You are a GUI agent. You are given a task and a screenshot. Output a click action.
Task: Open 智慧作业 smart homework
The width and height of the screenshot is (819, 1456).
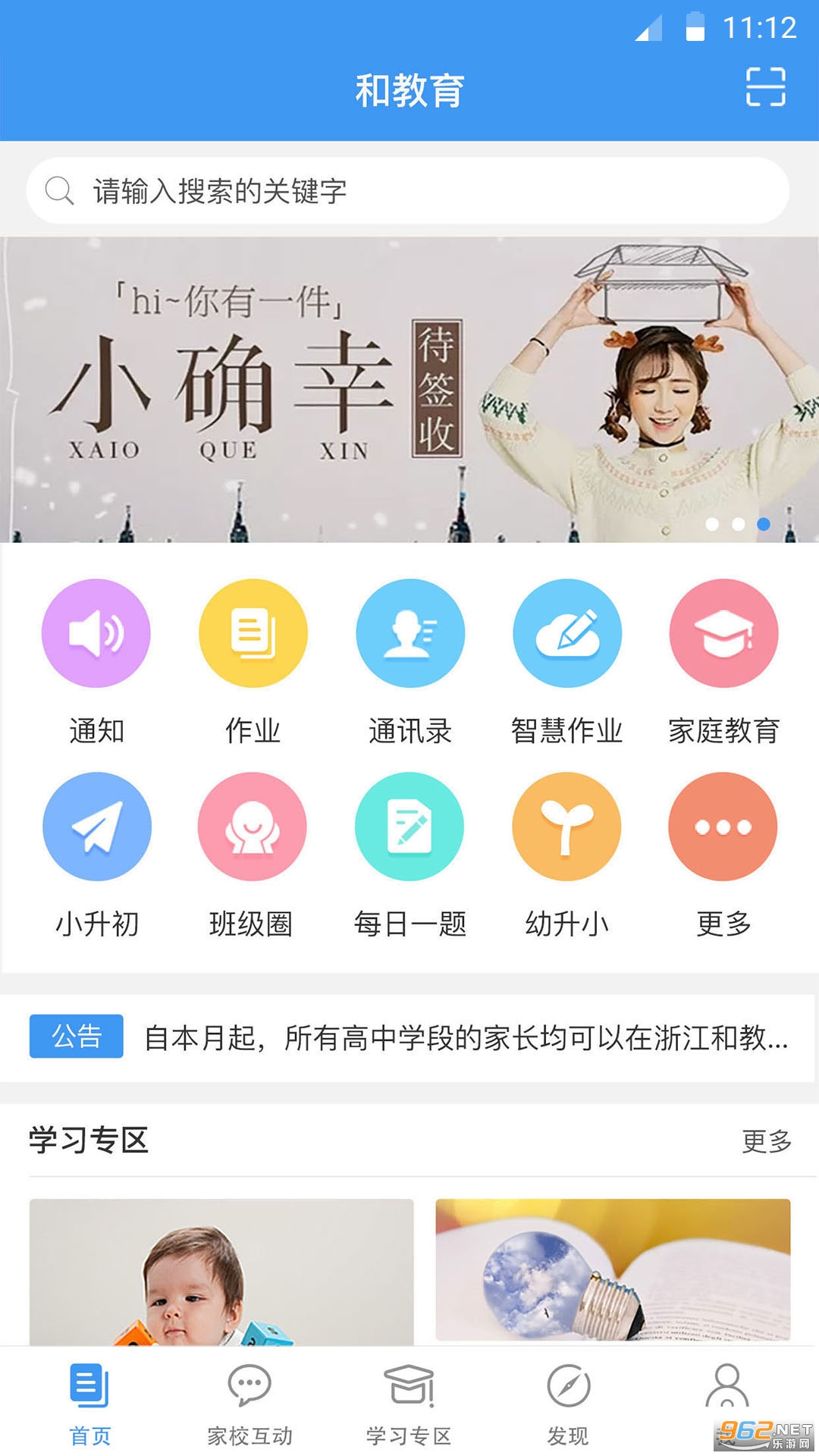[567, 634]
